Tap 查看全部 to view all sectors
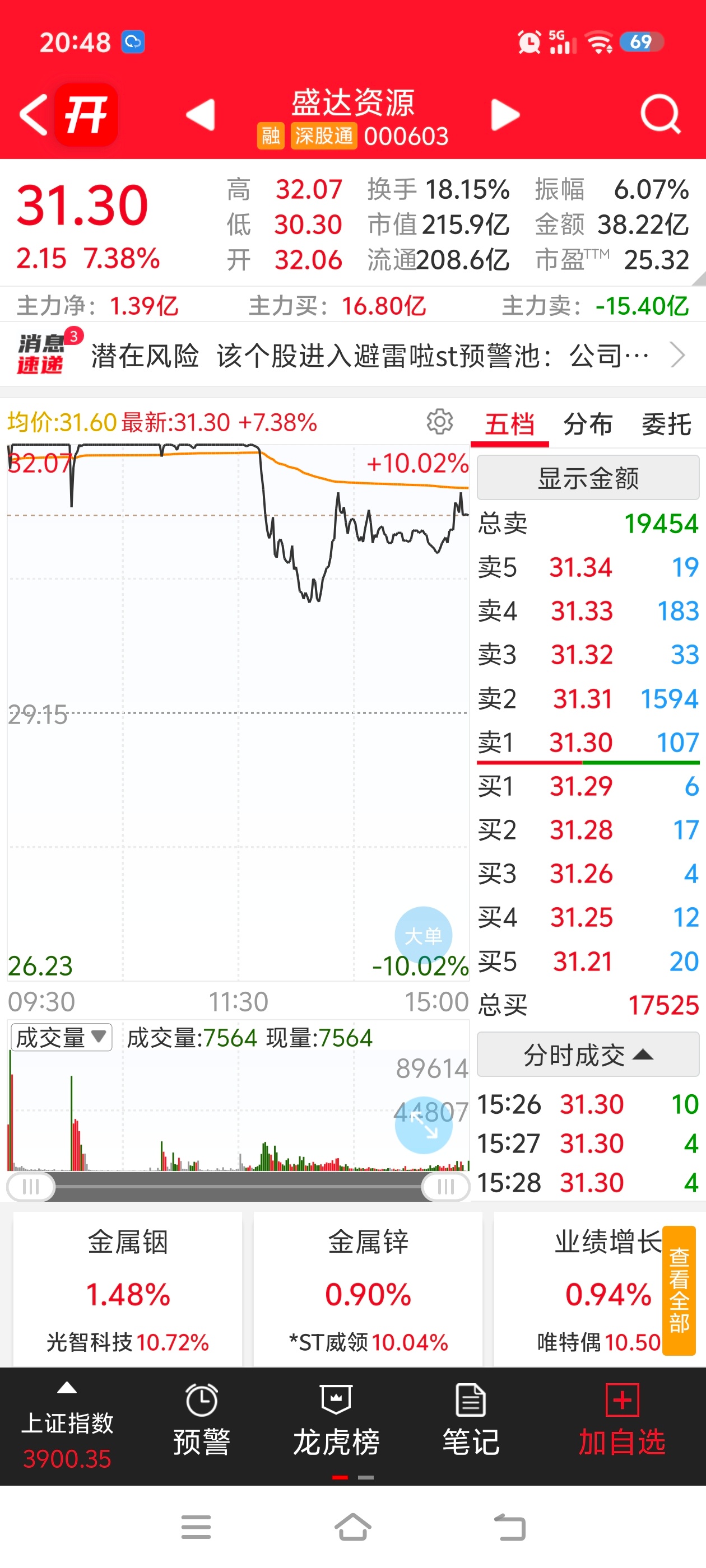Image resolution: width=706 pixels, height=1568 pixels. click(x=679, y=1290)
